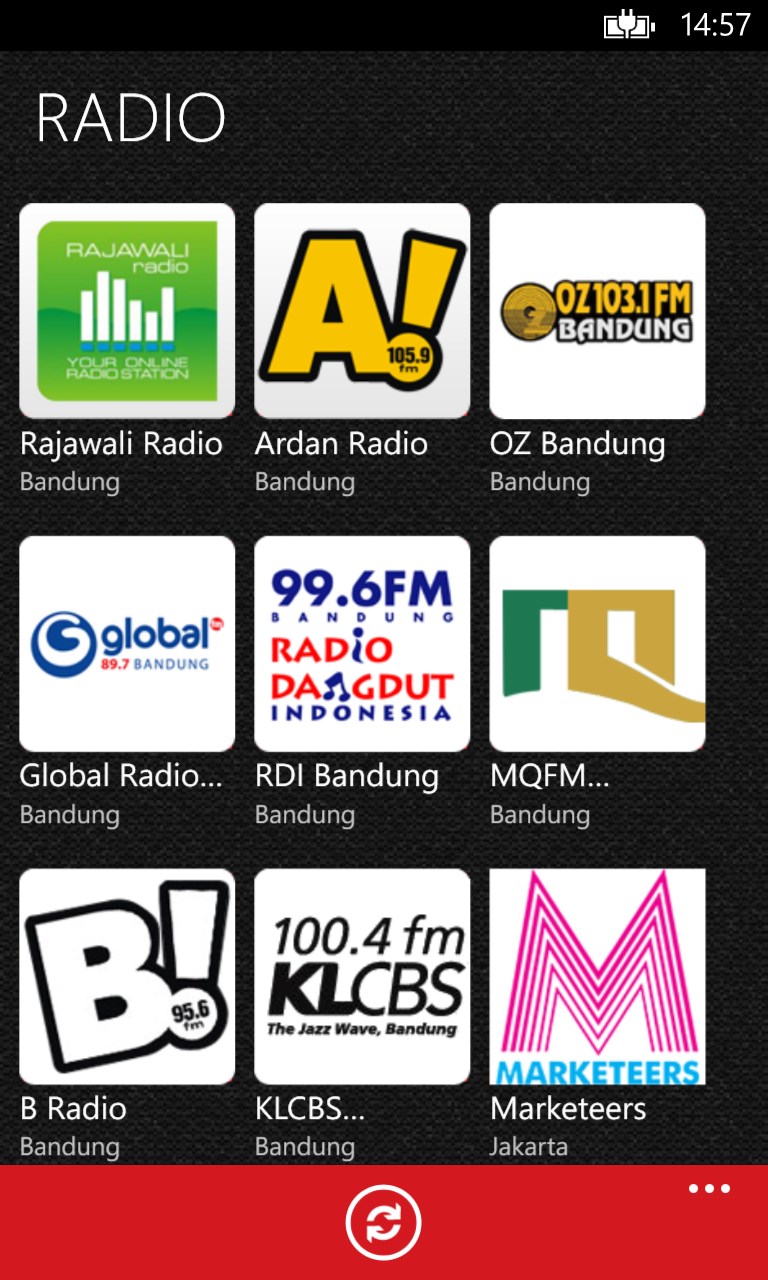Select the Ardan Radio tile

click(x=362, y=311)
